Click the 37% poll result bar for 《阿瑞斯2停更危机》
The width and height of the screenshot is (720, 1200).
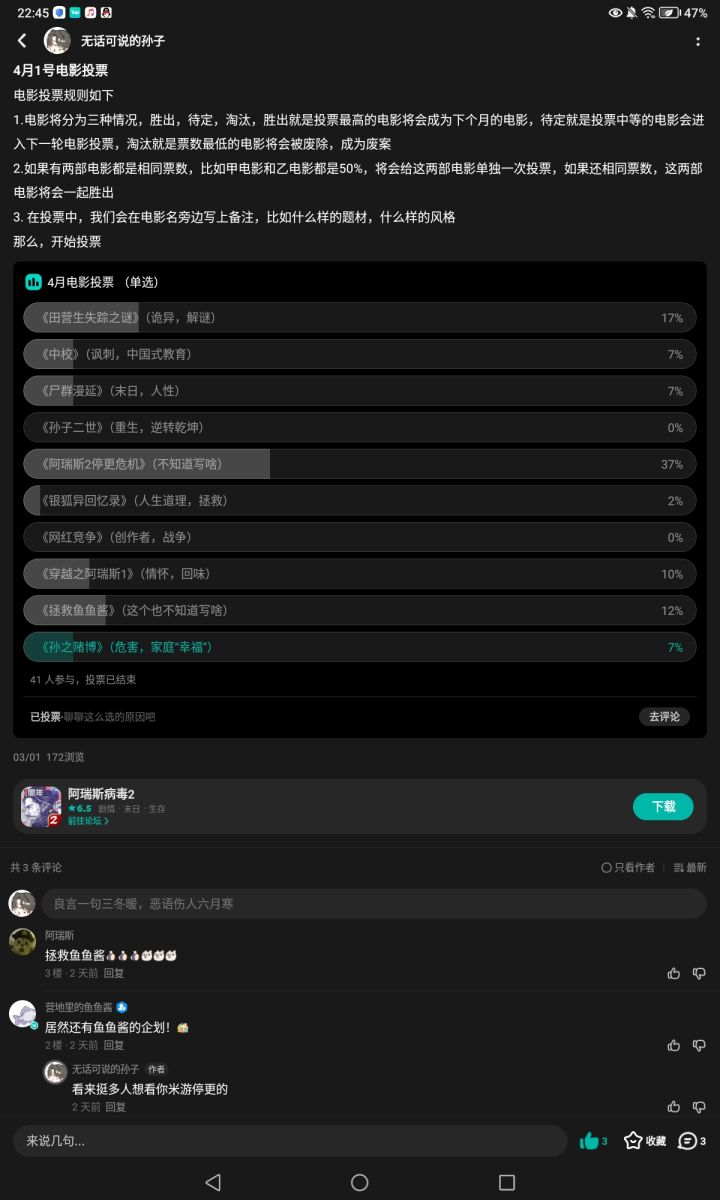358,464
